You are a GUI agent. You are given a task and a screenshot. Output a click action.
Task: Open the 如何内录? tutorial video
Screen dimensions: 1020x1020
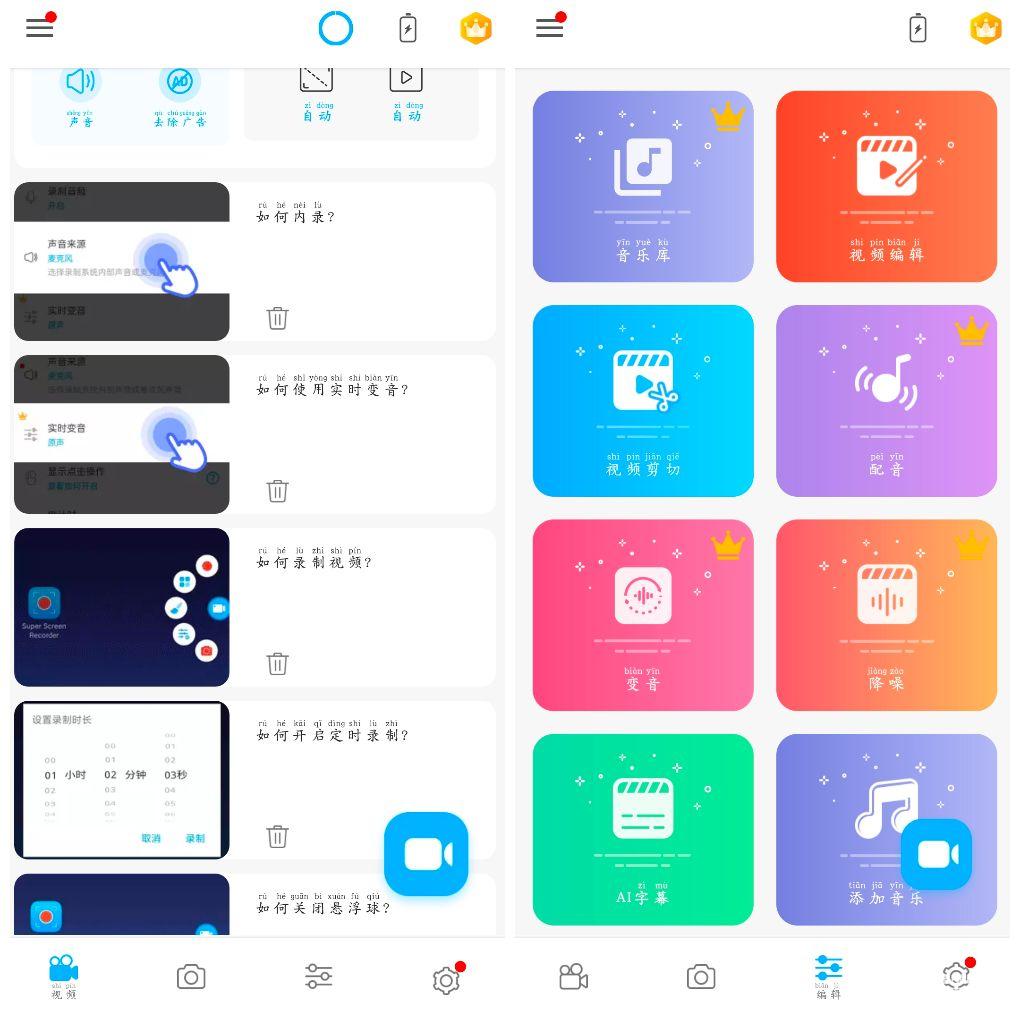[122, 262]
